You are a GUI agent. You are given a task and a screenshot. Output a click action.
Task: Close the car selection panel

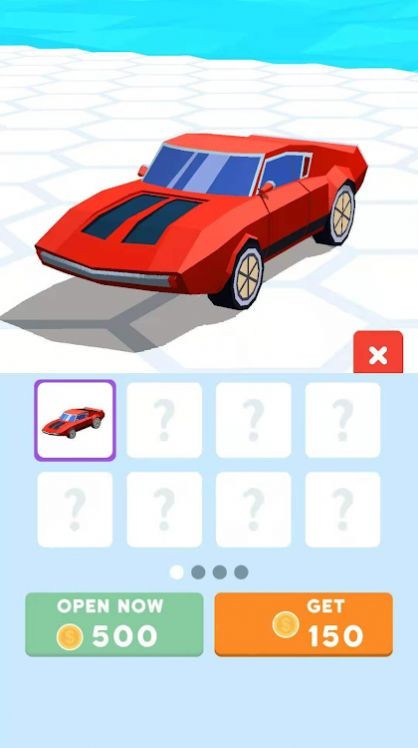tap(378, 352)
